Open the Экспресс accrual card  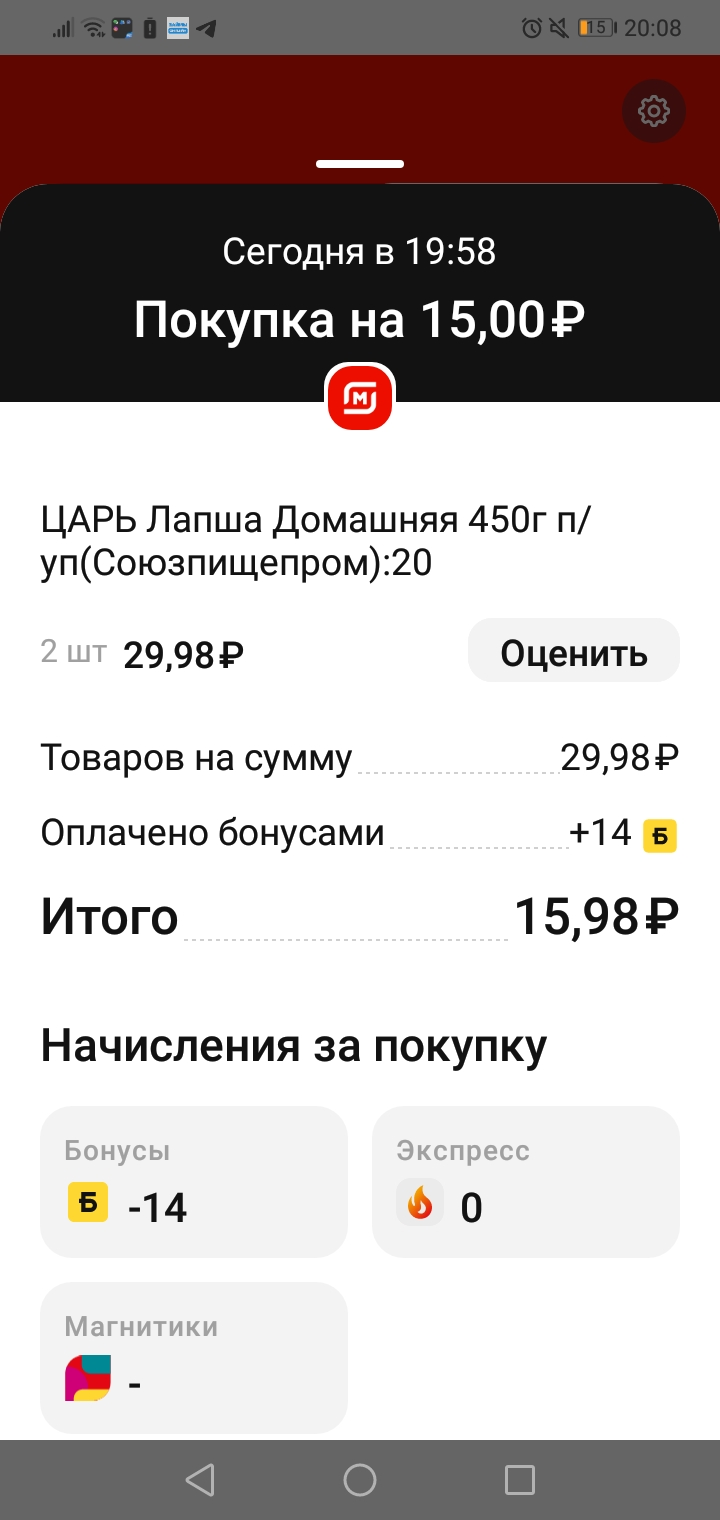(x=526, y=1182)
